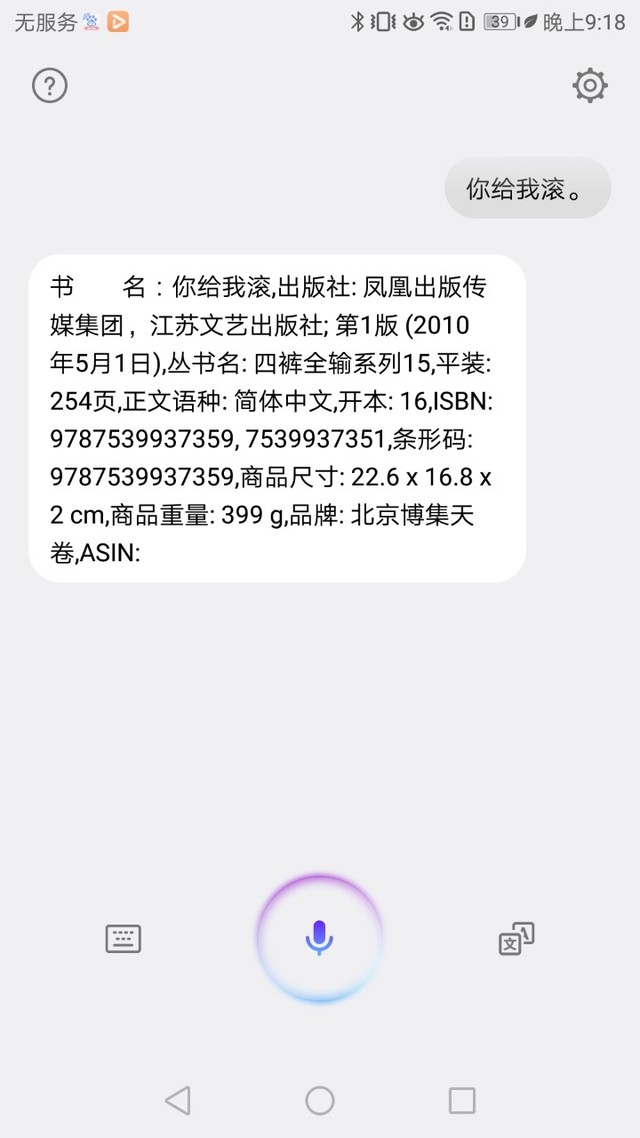Tap the microphone to speak

[x=319, y=938]
